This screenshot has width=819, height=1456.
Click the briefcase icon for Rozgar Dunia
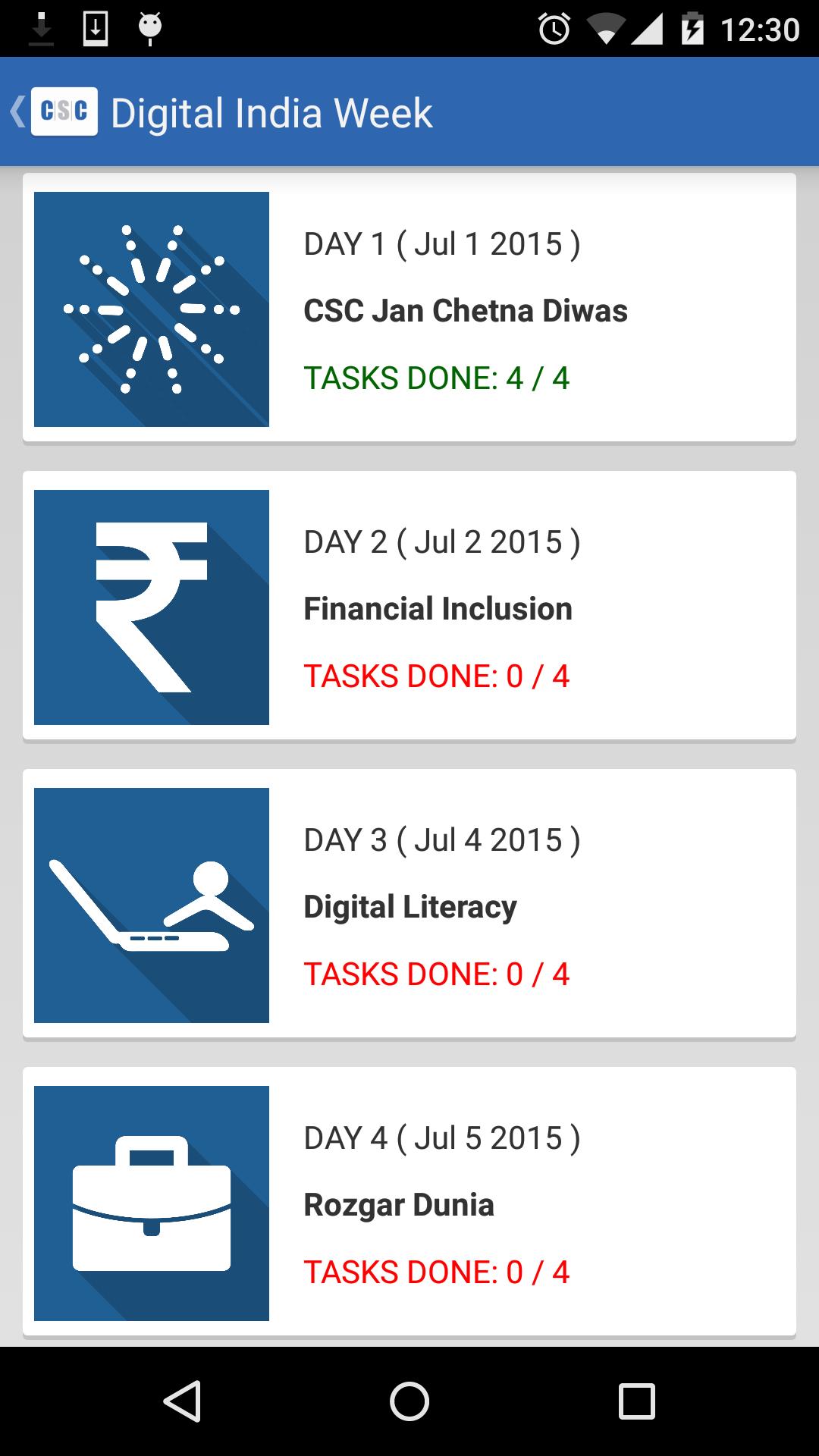coord(152,1202)
